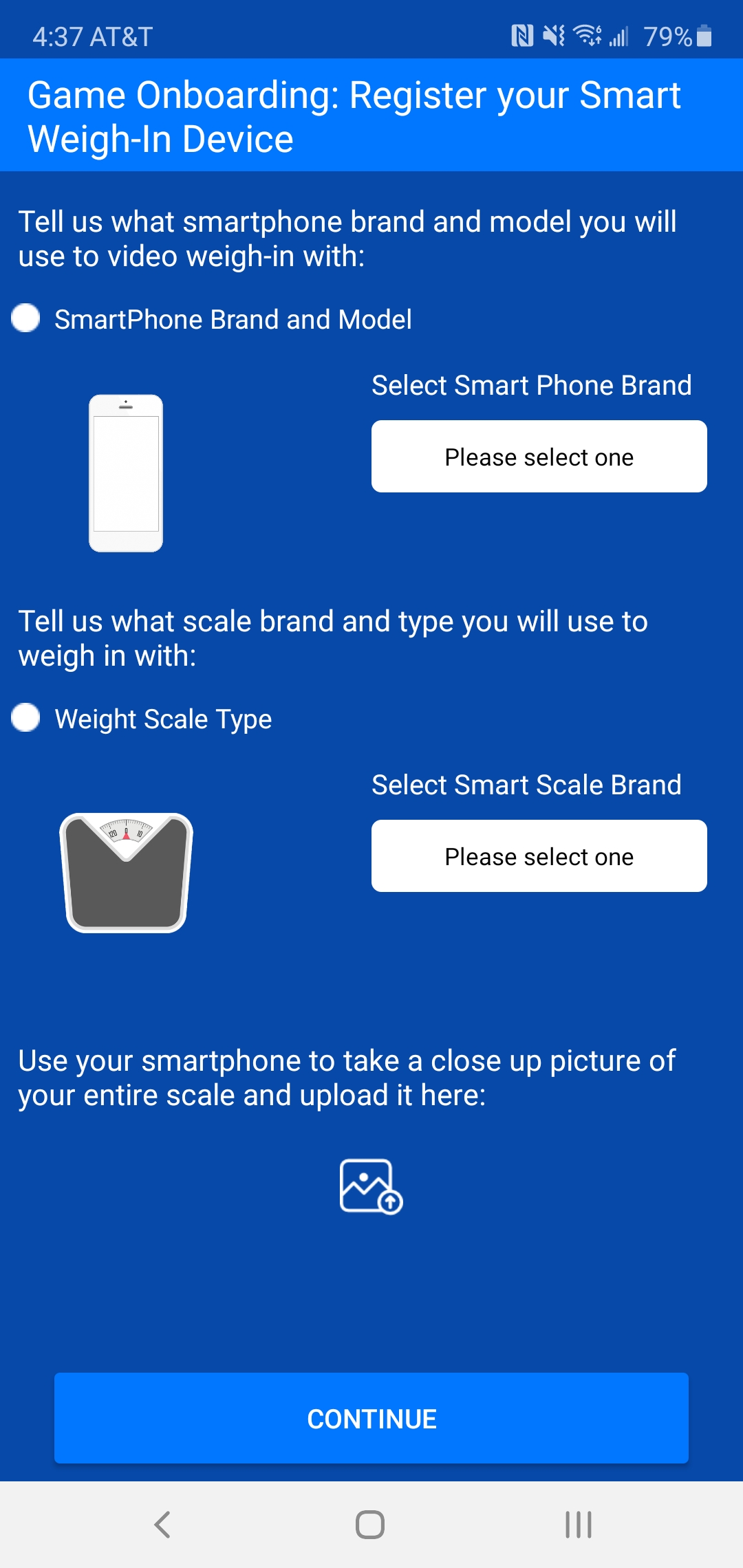Viewport: 743px width, 1568px height.
Task: Select the SmartPhone Brand and Model radio button
Action: [x=26, y=318]
